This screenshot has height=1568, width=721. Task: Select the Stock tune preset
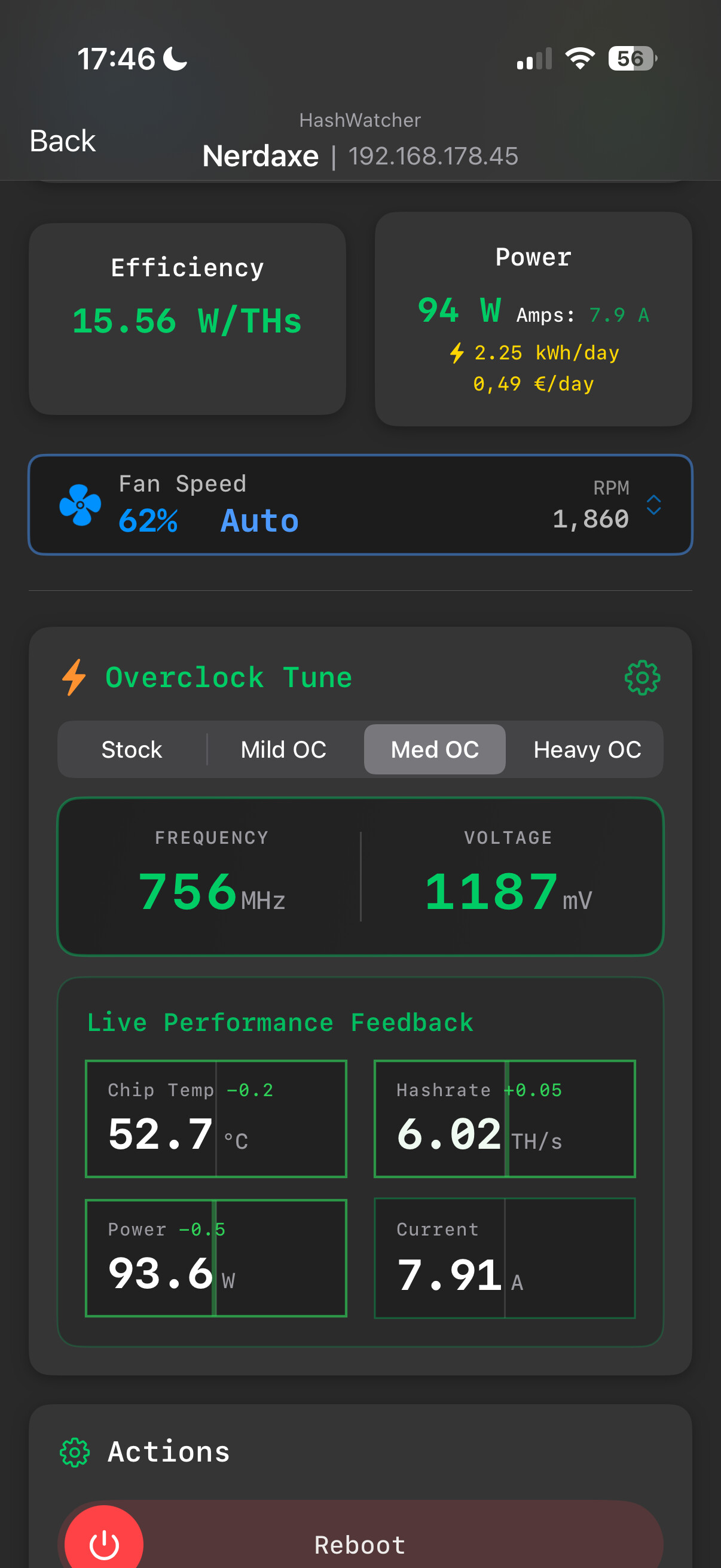(132, 749)
